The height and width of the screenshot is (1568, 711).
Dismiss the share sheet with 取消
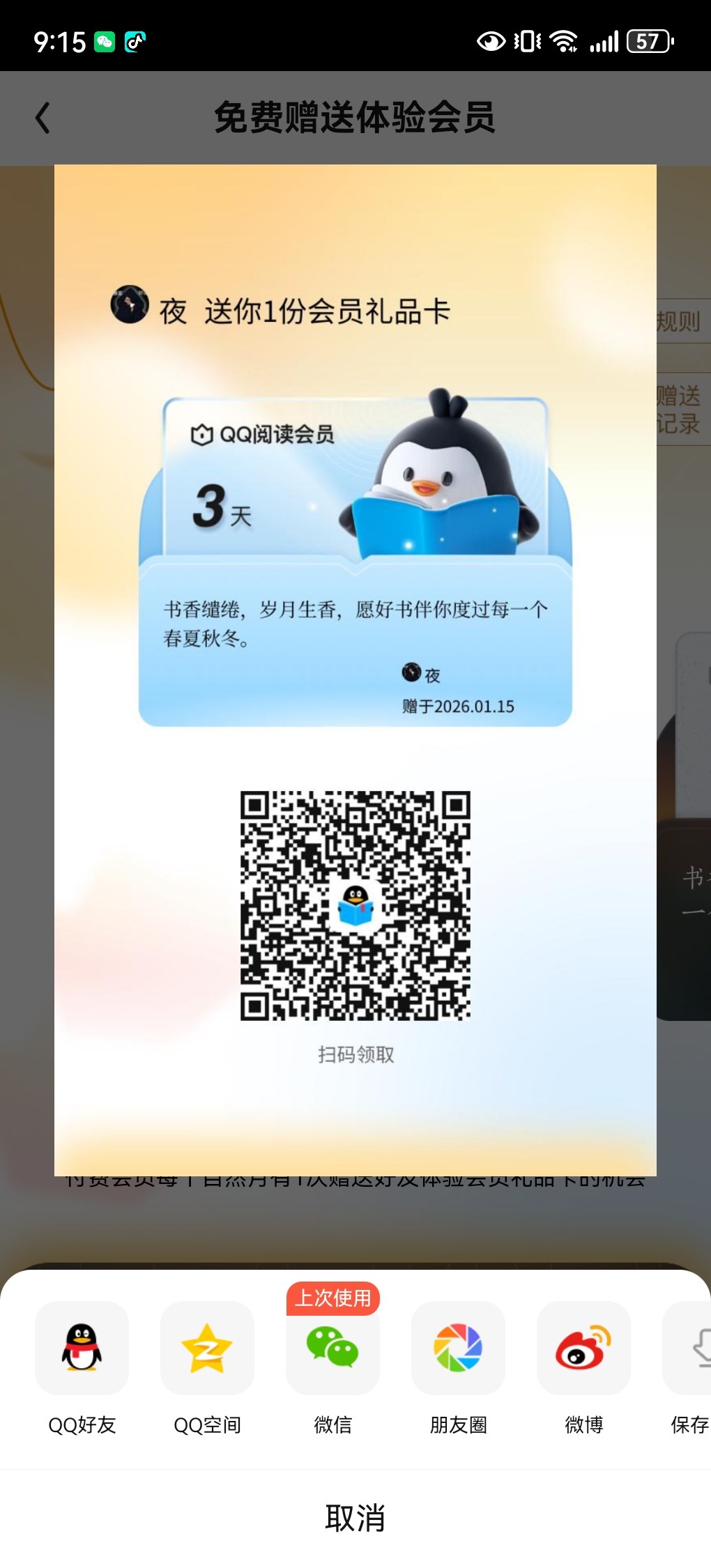(x=355, y=1517)
